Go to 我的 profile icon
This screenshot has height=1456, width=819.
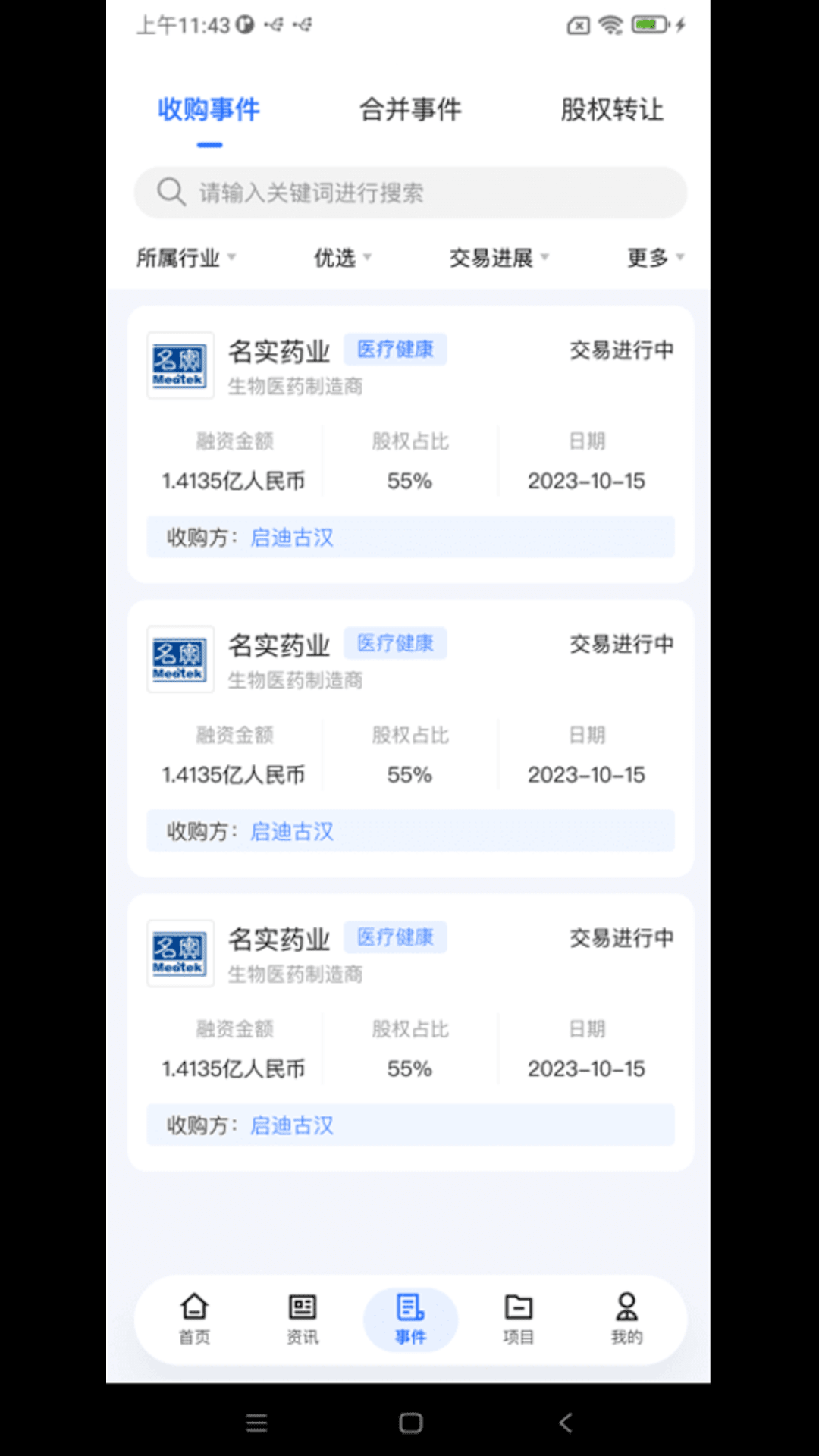pyautogui.click(x=626, y=1319)
